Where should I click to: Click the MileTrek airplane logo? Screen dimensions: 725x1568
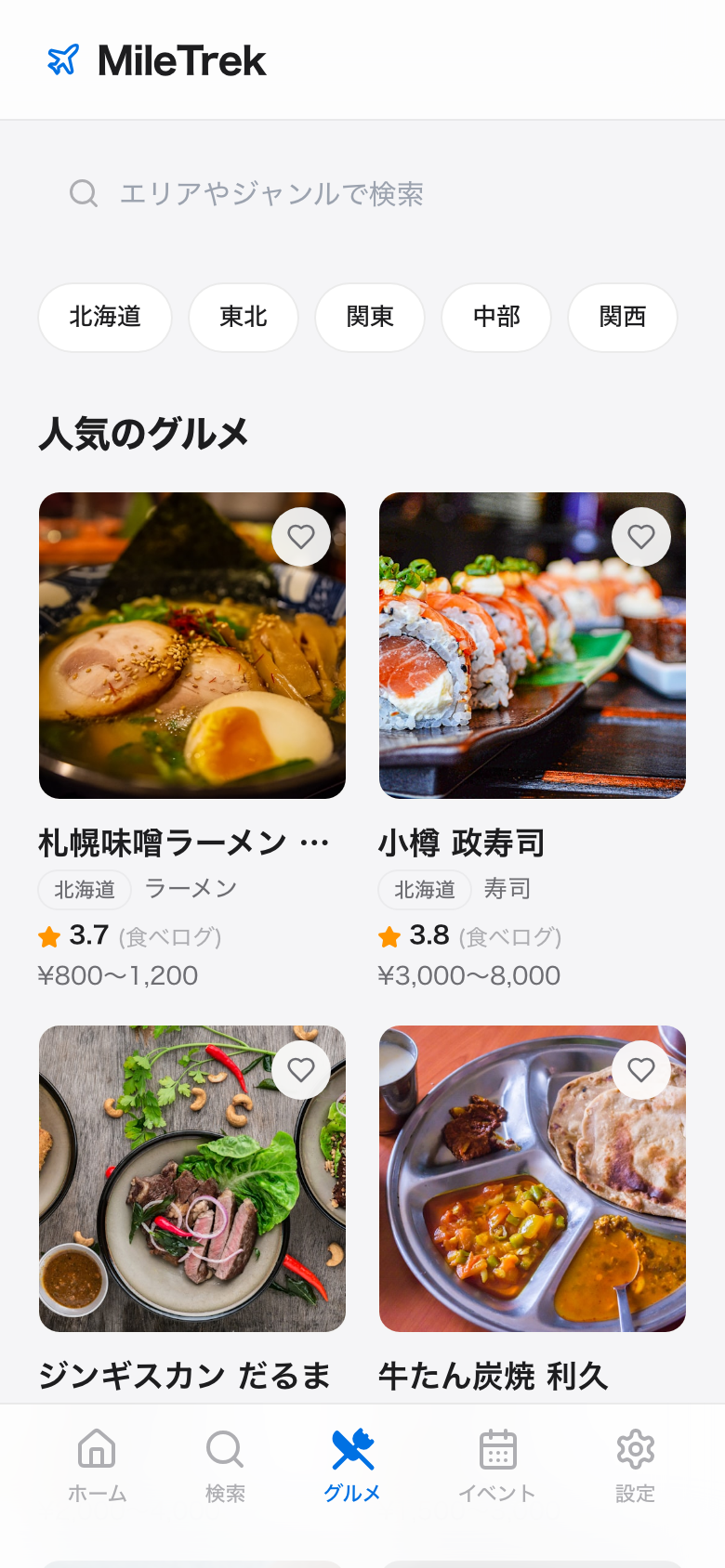tap(62, 59)
